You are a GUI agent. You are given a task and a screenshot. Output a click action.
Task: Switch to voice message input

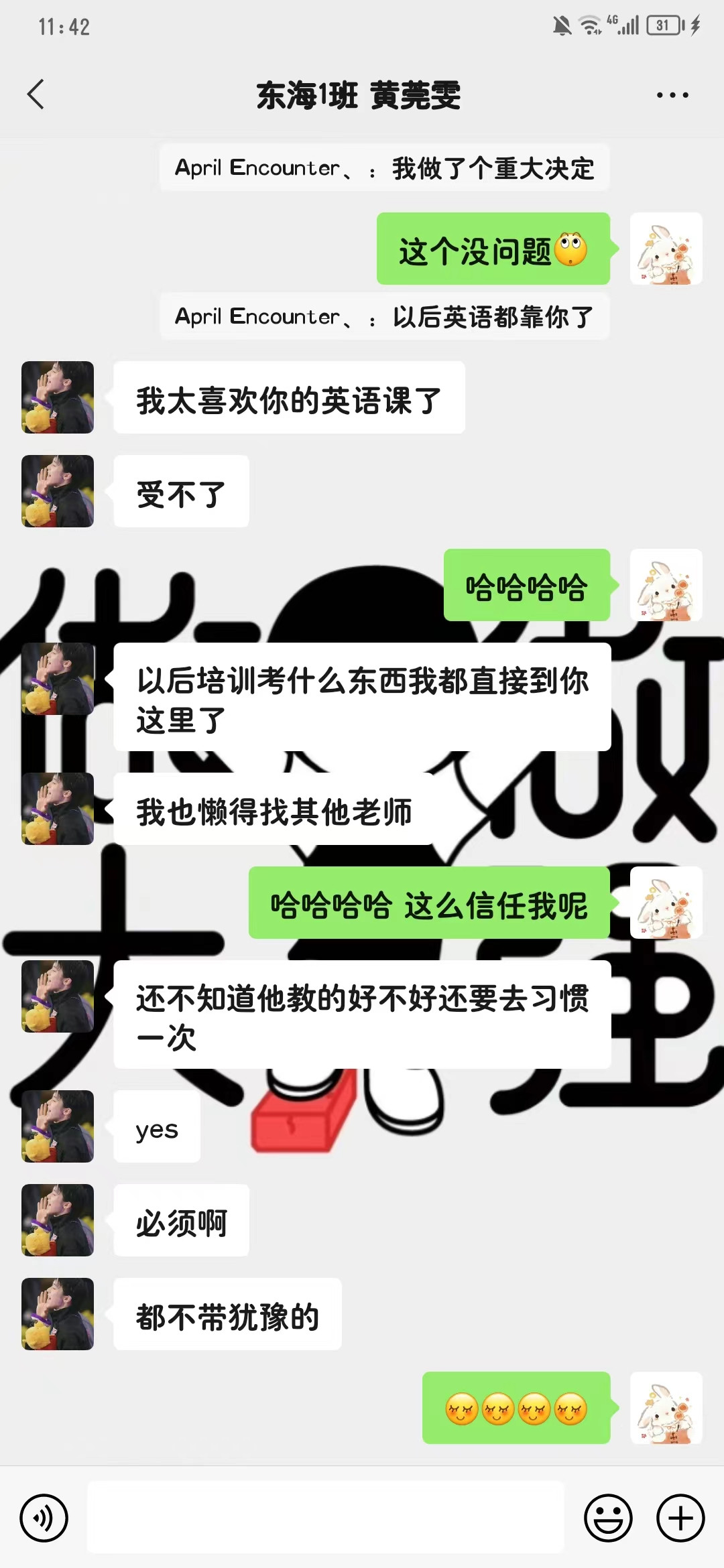pos(44,1518)
